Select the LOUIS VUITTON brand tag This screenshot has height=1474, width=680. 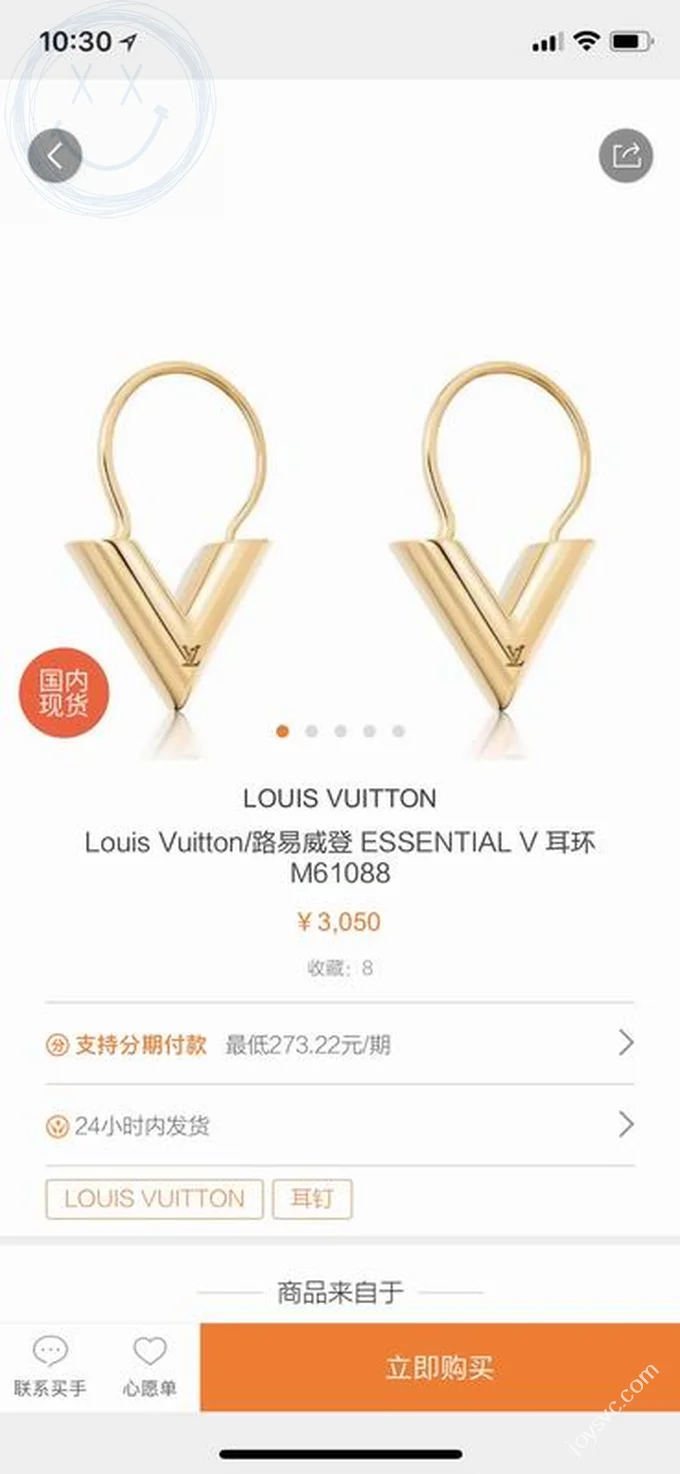click(154, 1199)
